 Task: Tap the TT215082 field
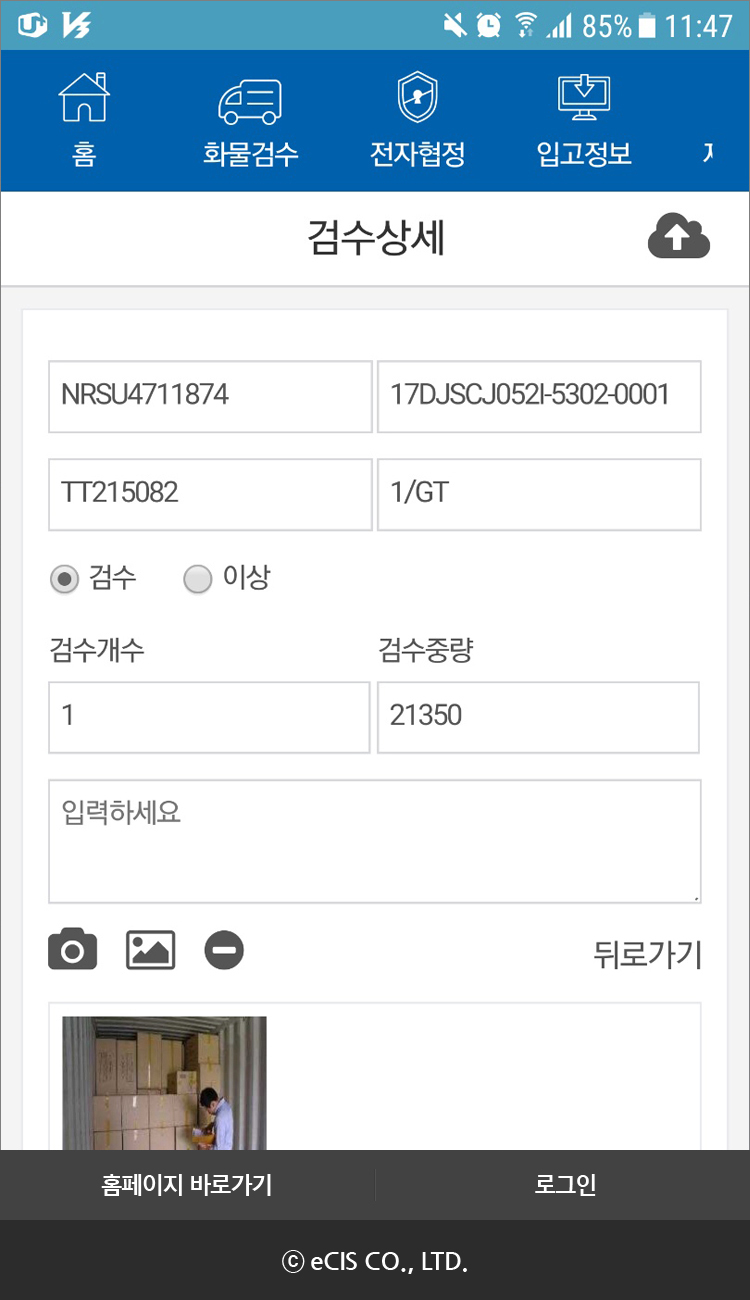[x=210, y=494]
